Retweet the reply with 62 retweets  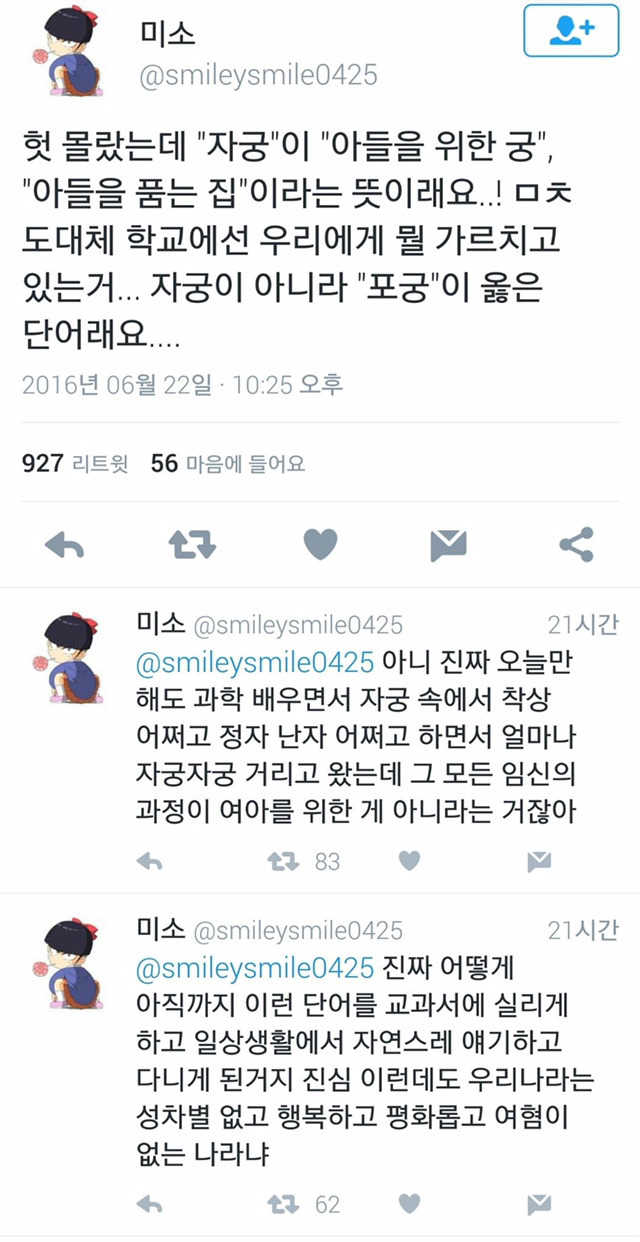284,1204
